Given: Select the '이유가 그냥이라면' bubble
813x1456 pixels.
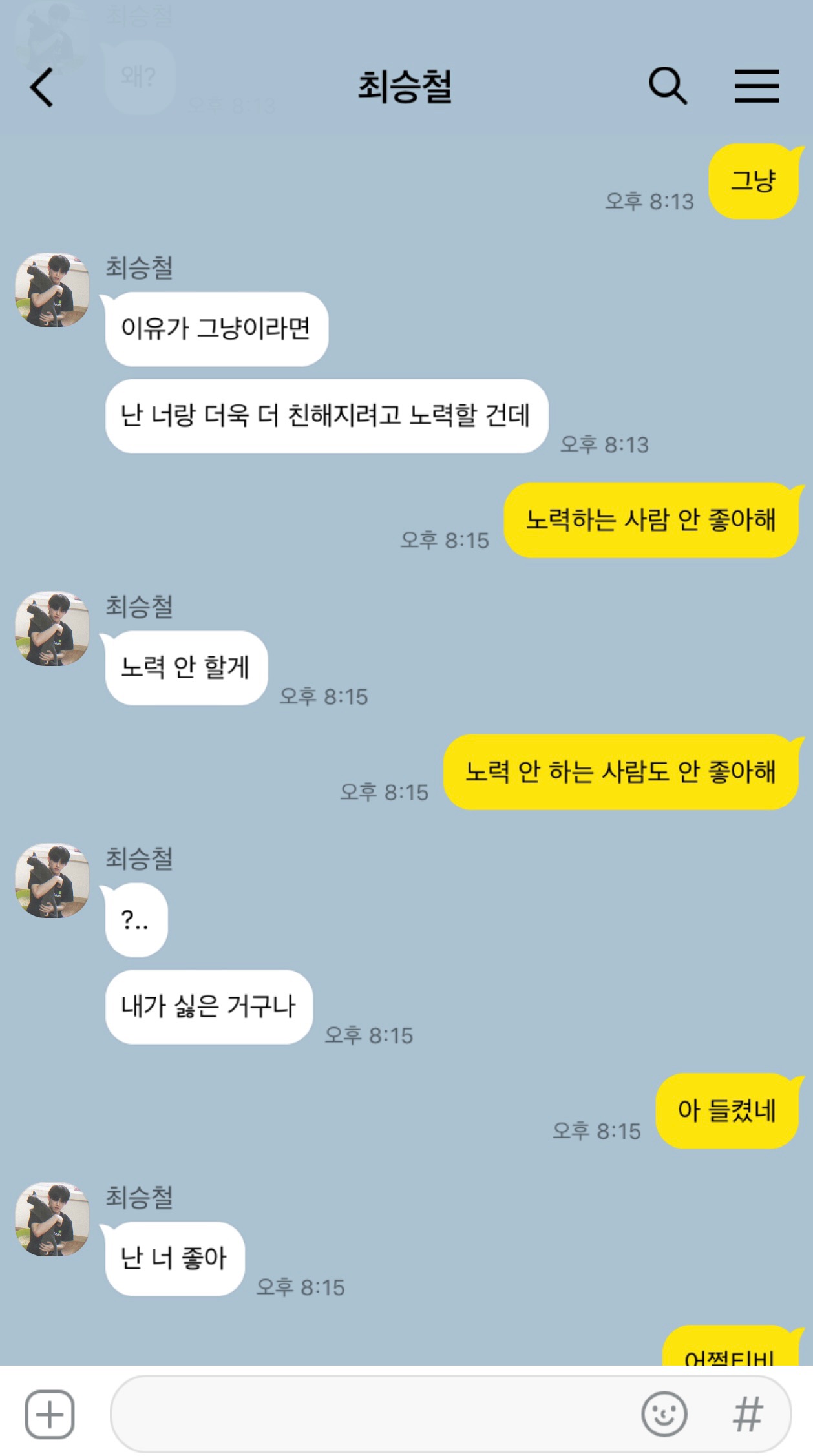Looking at the screenshot, I should coord(216,328).
